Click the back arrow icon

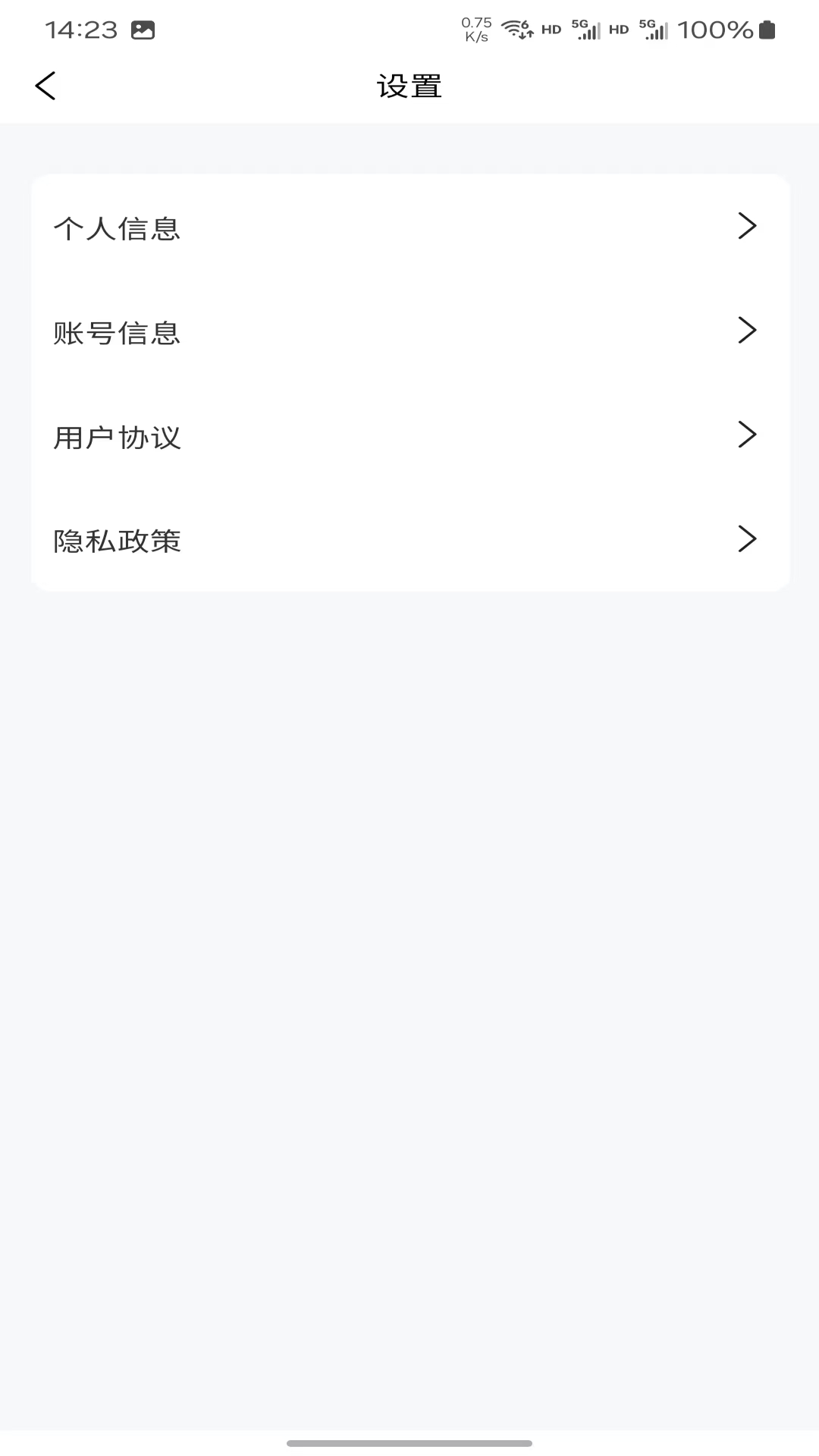45,85
